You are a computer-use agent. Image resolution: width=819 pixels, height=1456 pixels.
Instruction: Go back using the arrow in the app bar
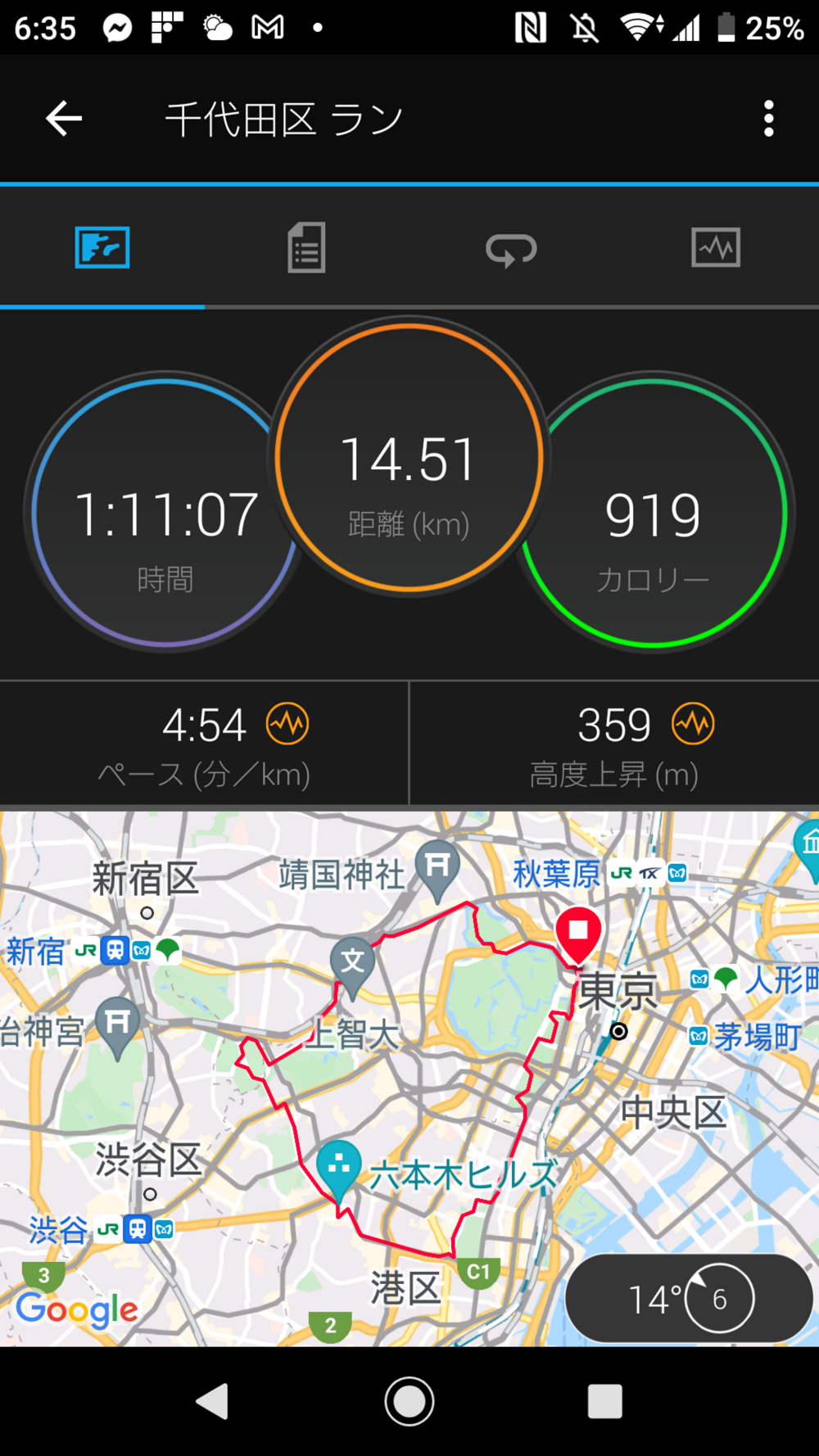coord(64,120)
